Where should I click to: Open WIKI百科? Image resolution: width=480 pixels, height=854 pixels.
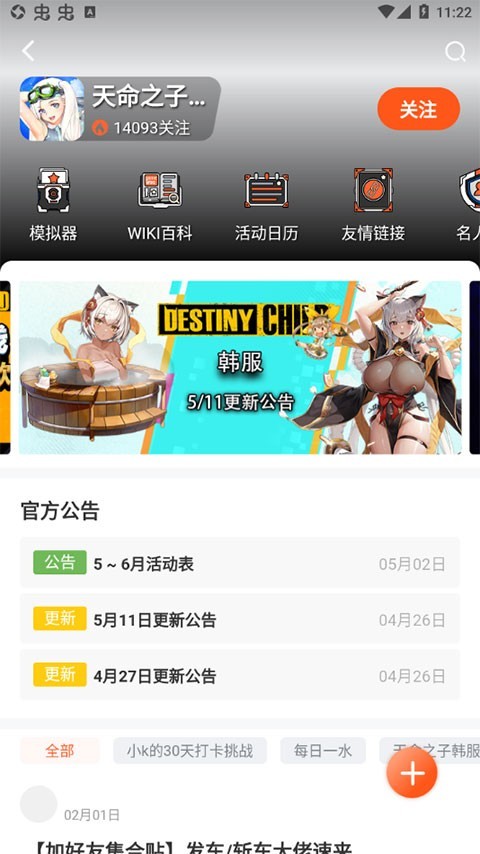(x=160, y=205)
